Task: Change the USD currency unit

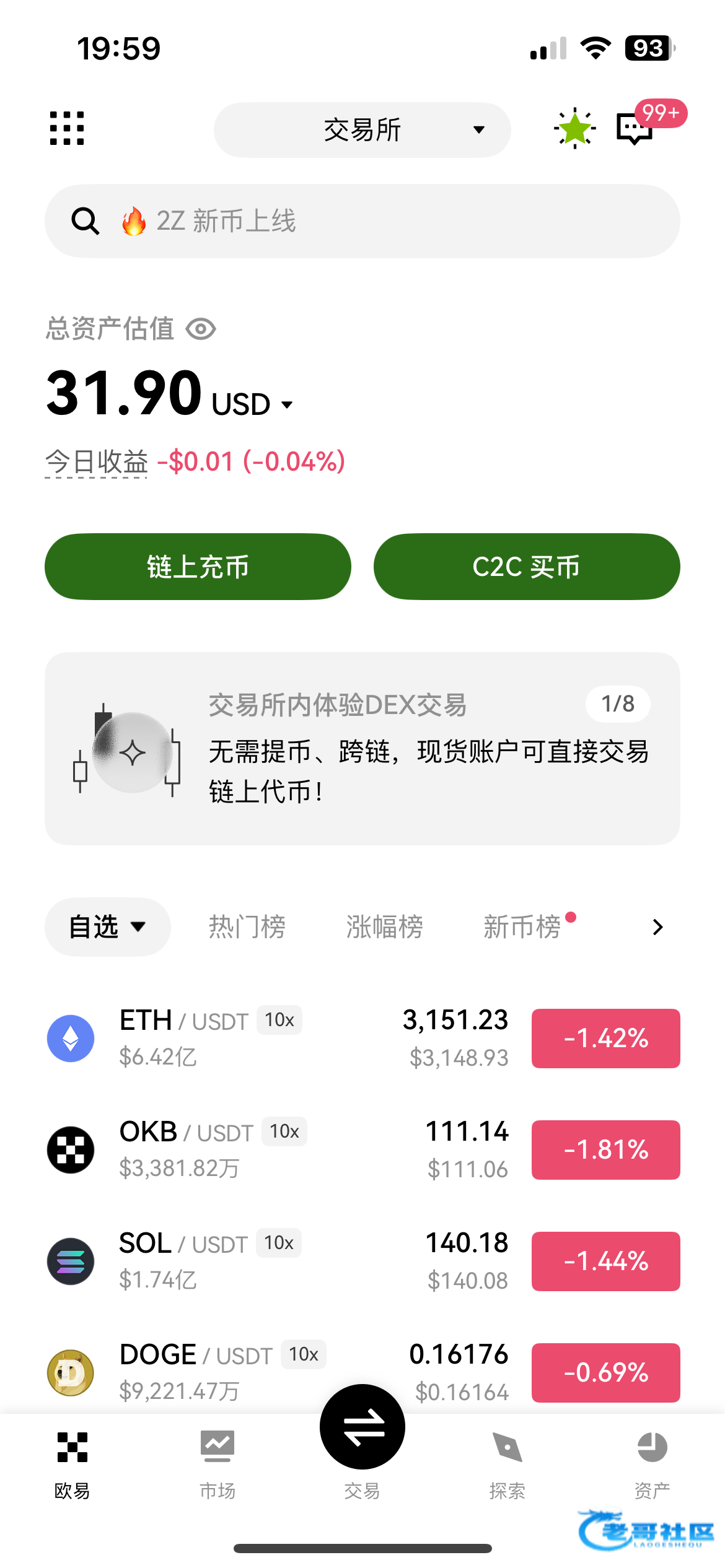Action: [x=252, y=404]
